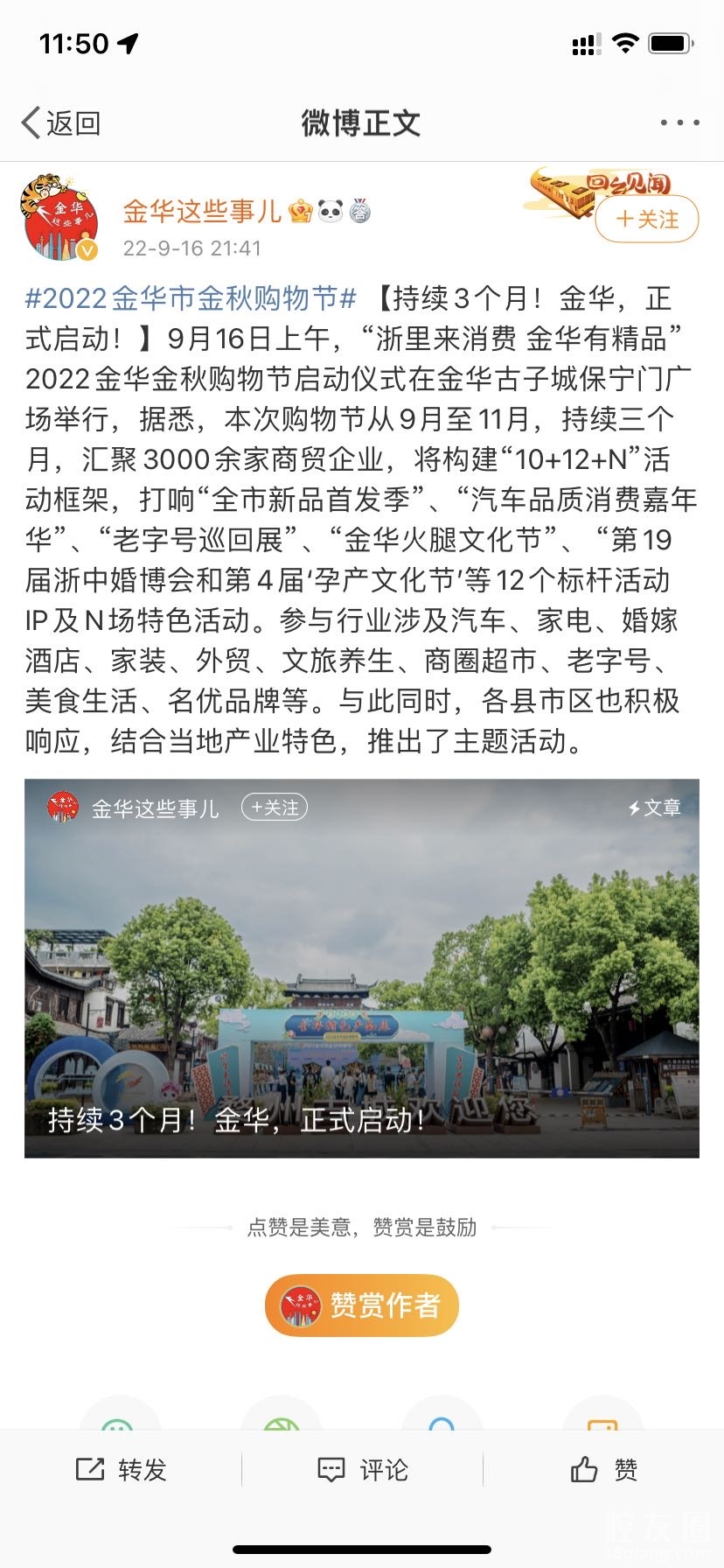Screen dimensions: 724x1568
Task: Comment on this post via 评论
Action: [x=362, y=1470]
